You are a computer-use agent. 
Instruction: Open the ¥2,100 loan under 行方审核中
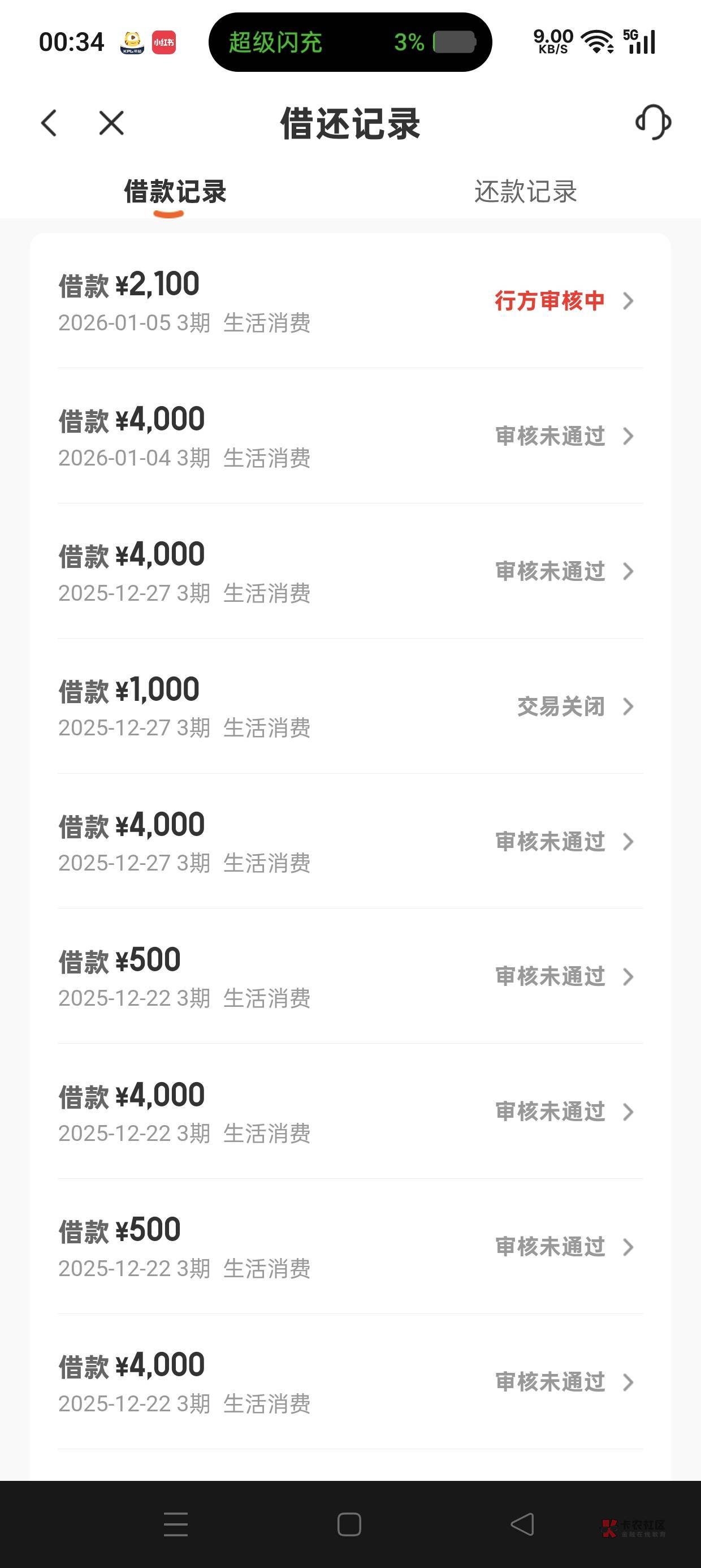coord(350,301)
